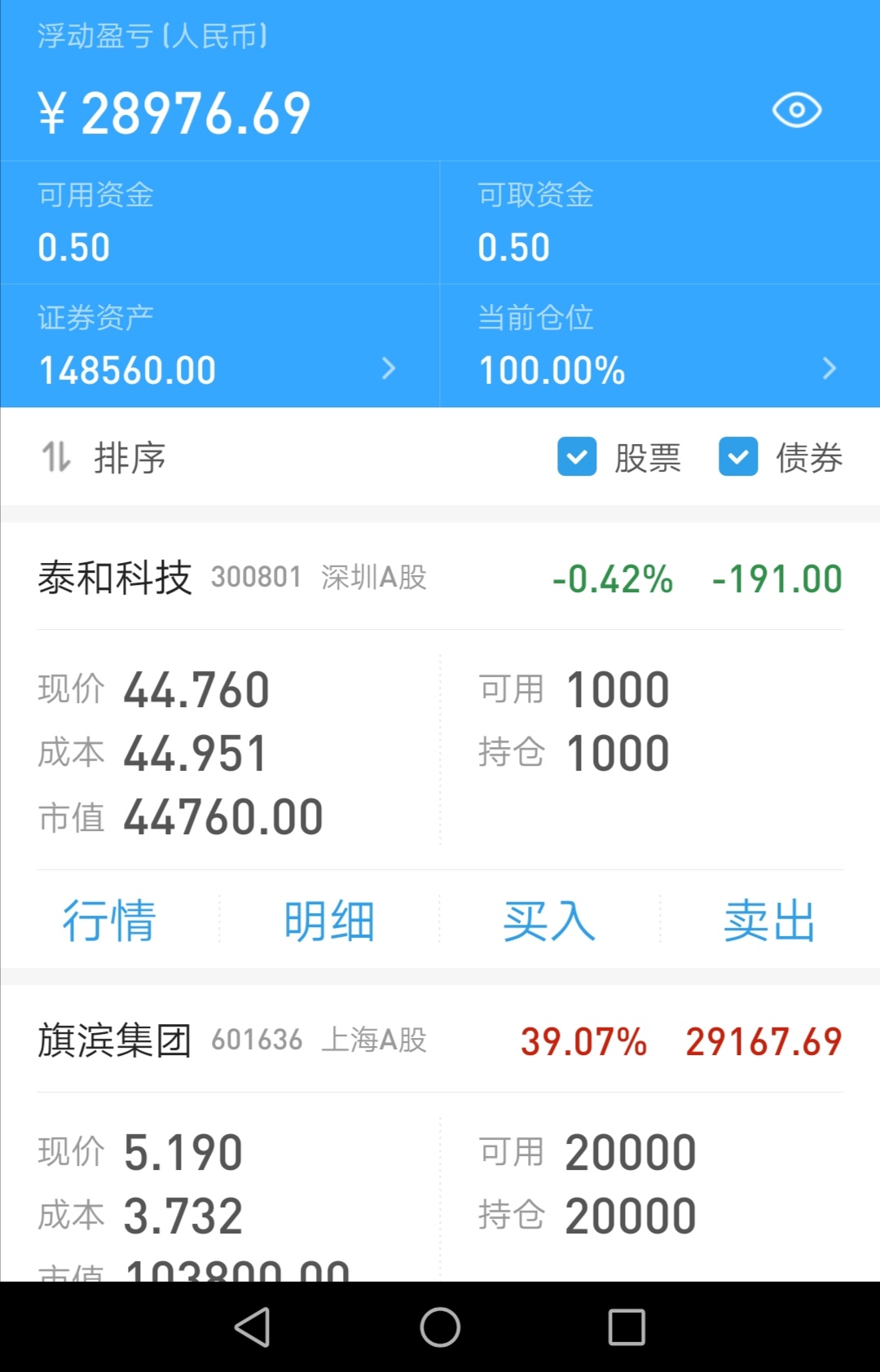This screenshot has width=880, height=1372.
Task: Open holdings via the position percentage chevron
Action: pos(829,368)
